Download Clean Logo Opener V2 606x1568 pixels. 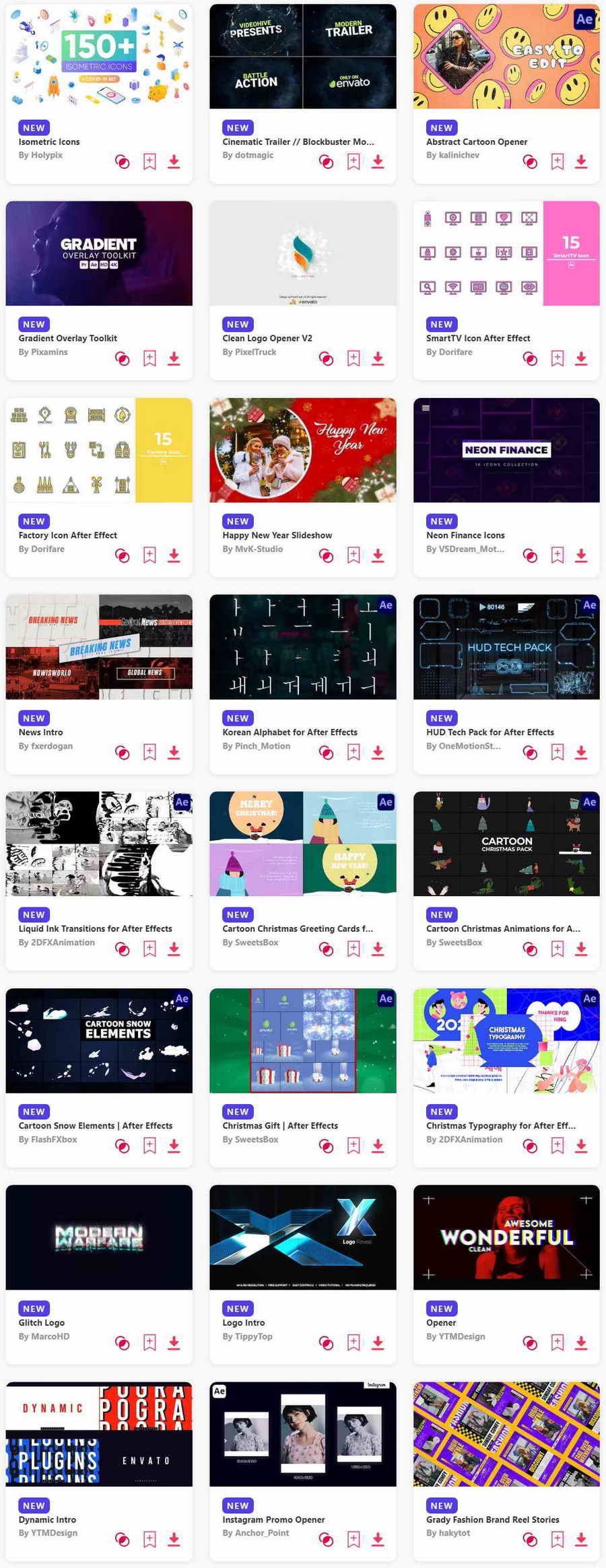click(x=378, y=359)
